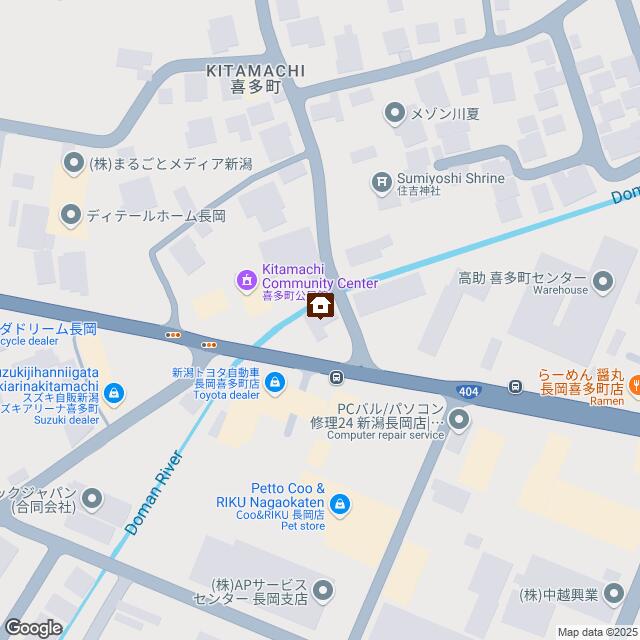Open the 中越興業 place marker

(613, 594)
